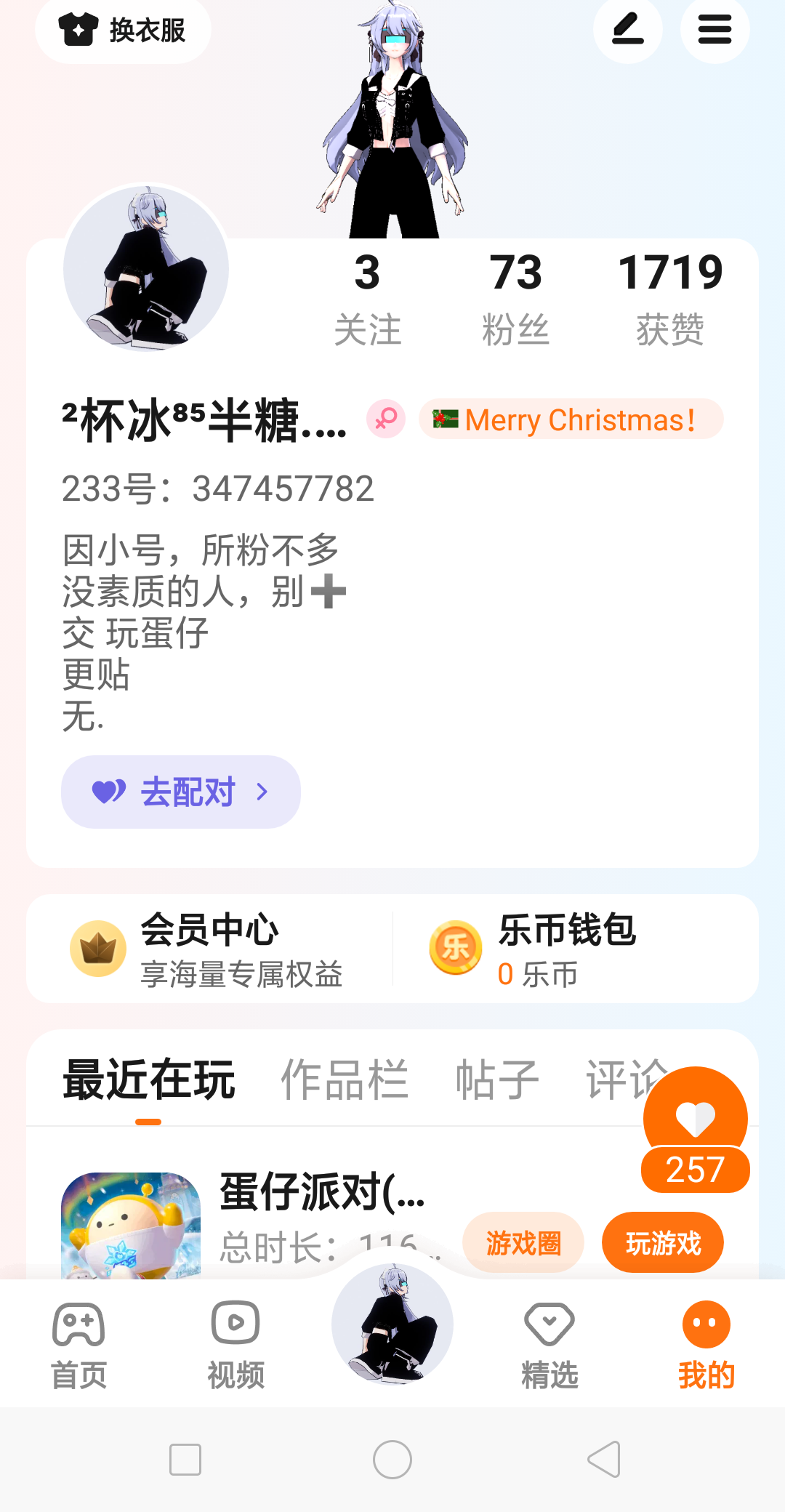The width and height of the screenshot is (785, 1512).
Task: Open the 精选 featured tab
Action: (x=549, y=1344)
